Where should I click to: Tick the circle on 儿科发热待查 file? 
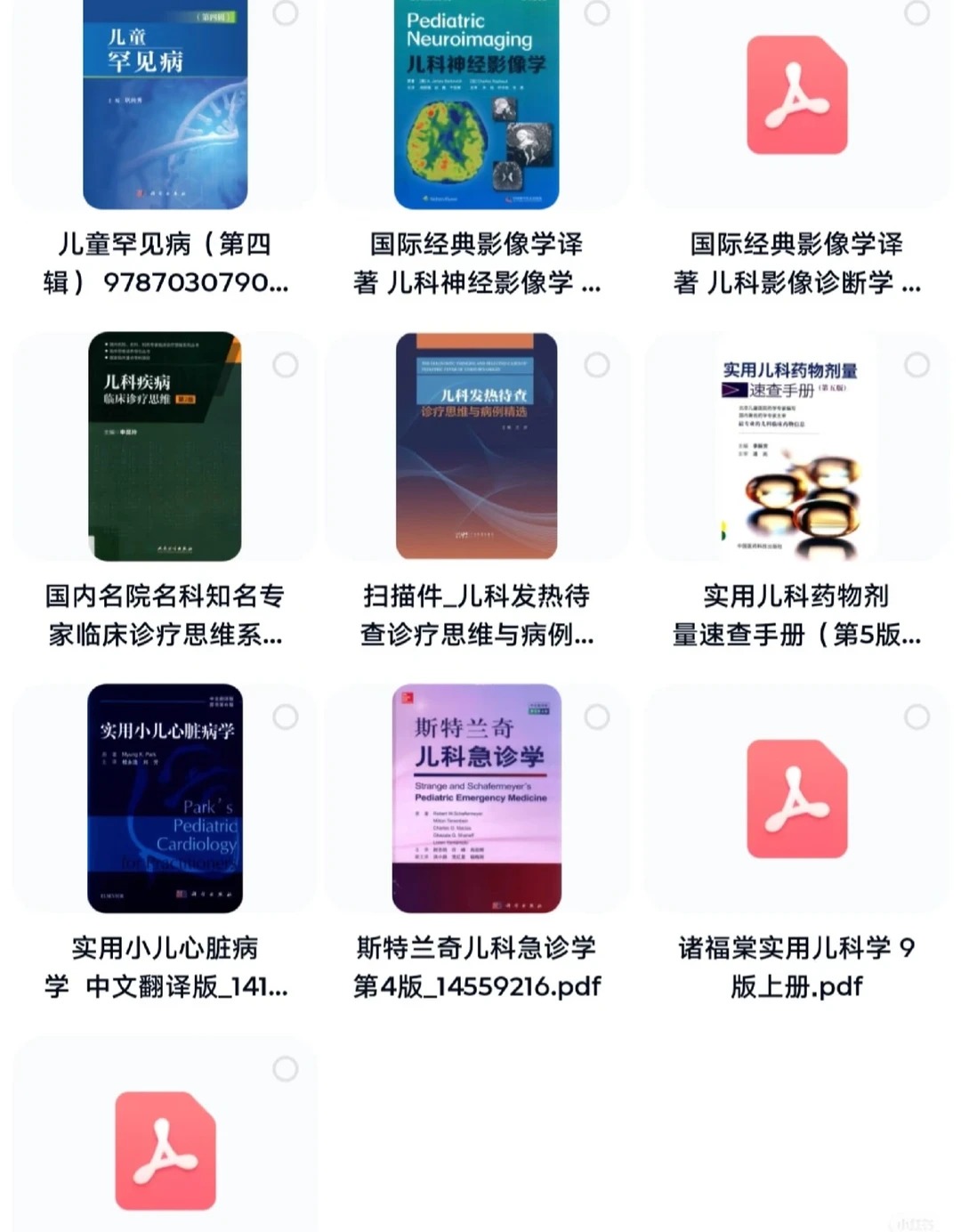596,365
